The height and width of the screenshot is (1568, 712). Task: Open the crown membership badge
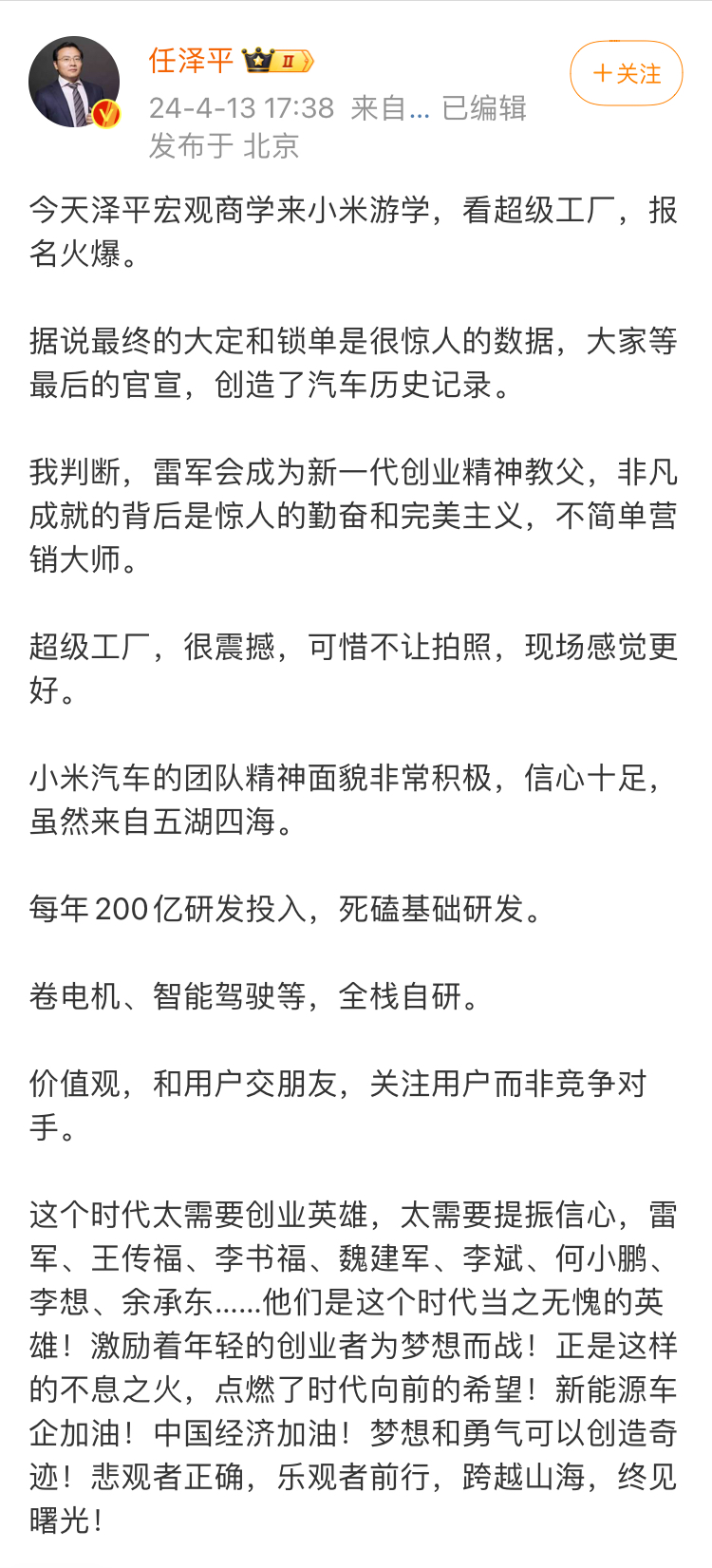(277, 62)
